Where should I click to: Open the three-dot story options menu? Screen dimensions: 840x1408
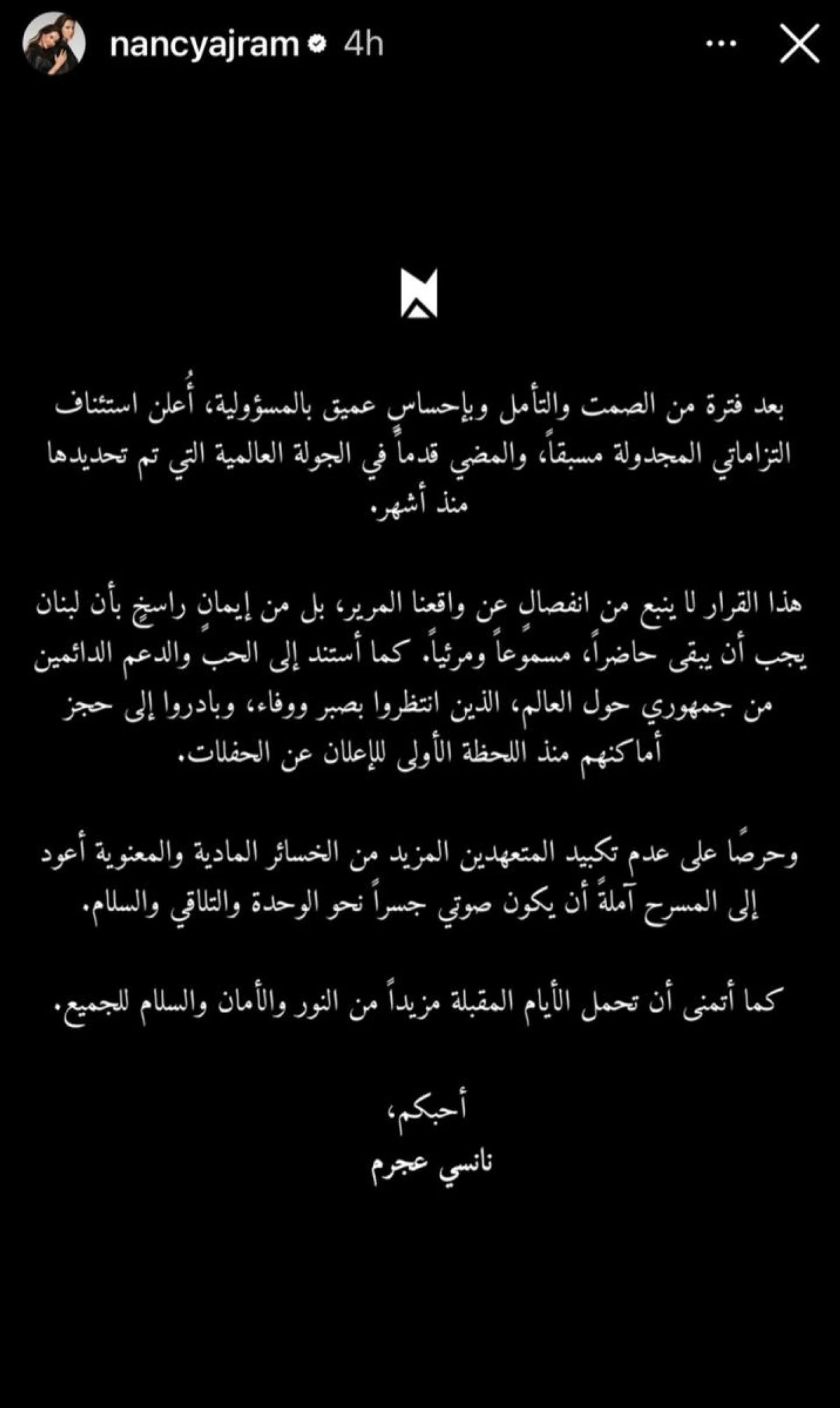721,44
